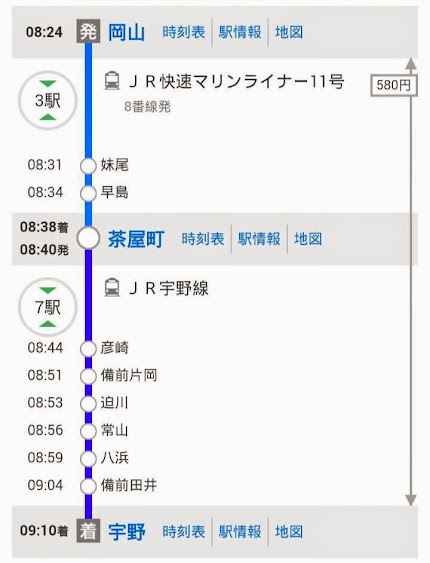The height and width of the screenshot is (563, 430).
Task: Open 駅情報 for 茶屋町 station
Action: (x=259, y=239)
